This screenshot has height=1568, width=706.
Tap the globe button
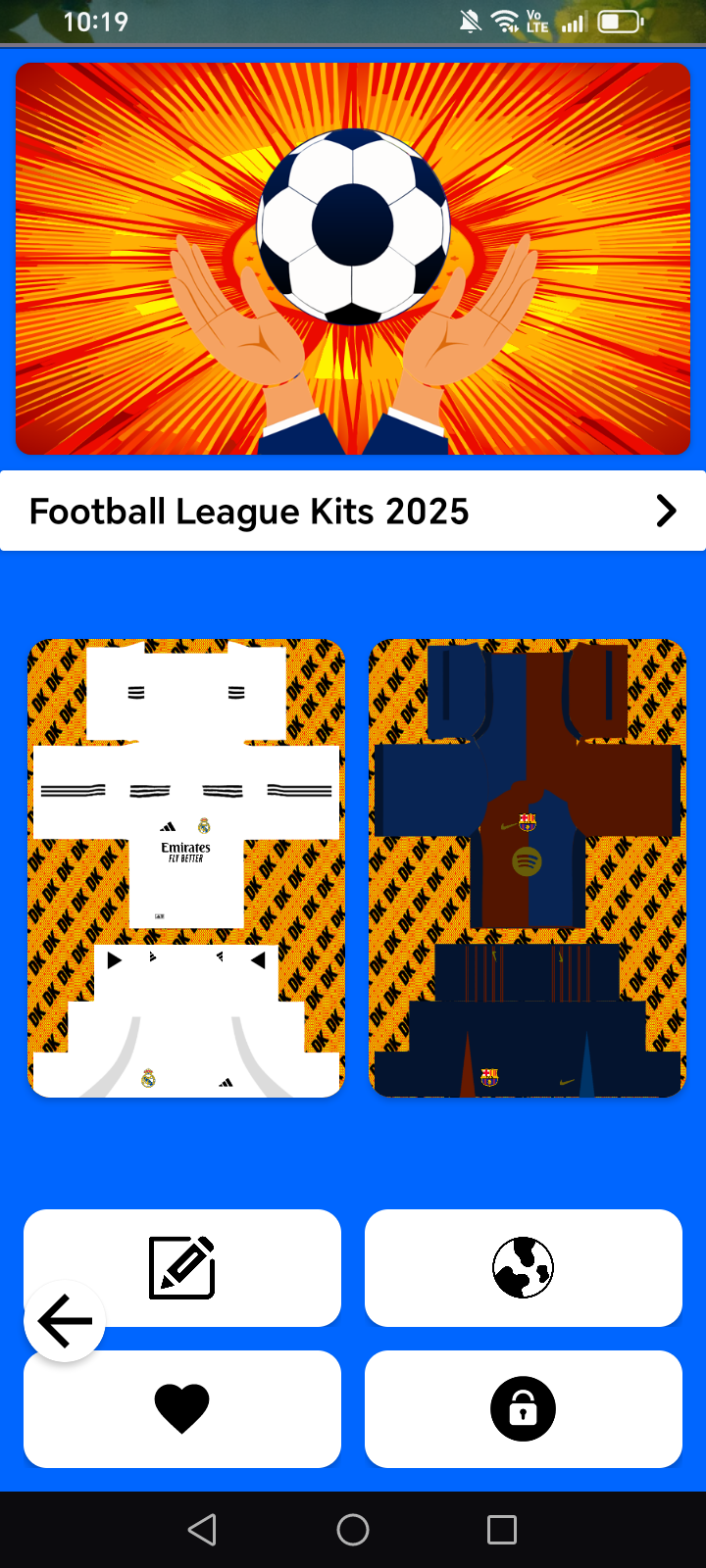pos(523,1268)
